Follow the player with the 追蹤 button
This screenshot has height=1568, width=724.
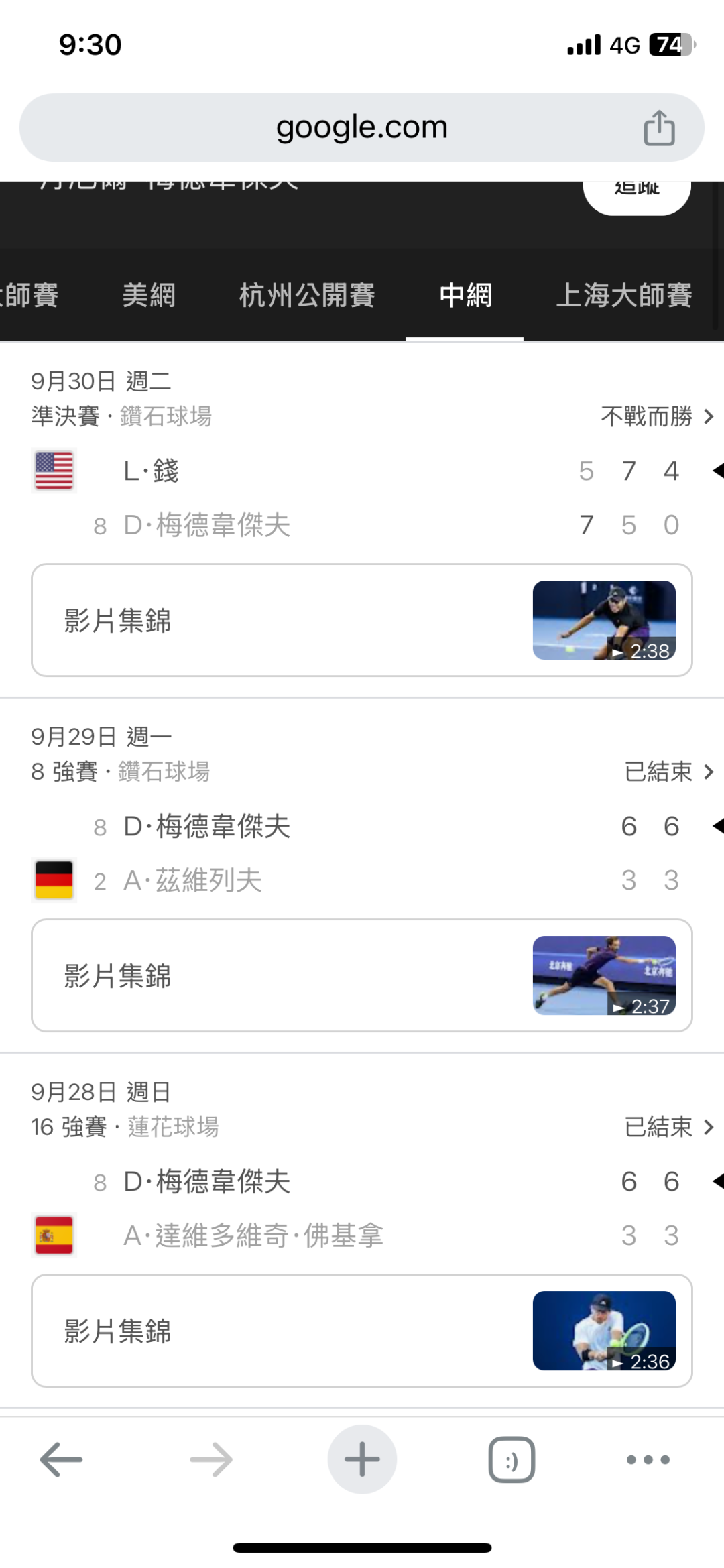coord(636,191)
